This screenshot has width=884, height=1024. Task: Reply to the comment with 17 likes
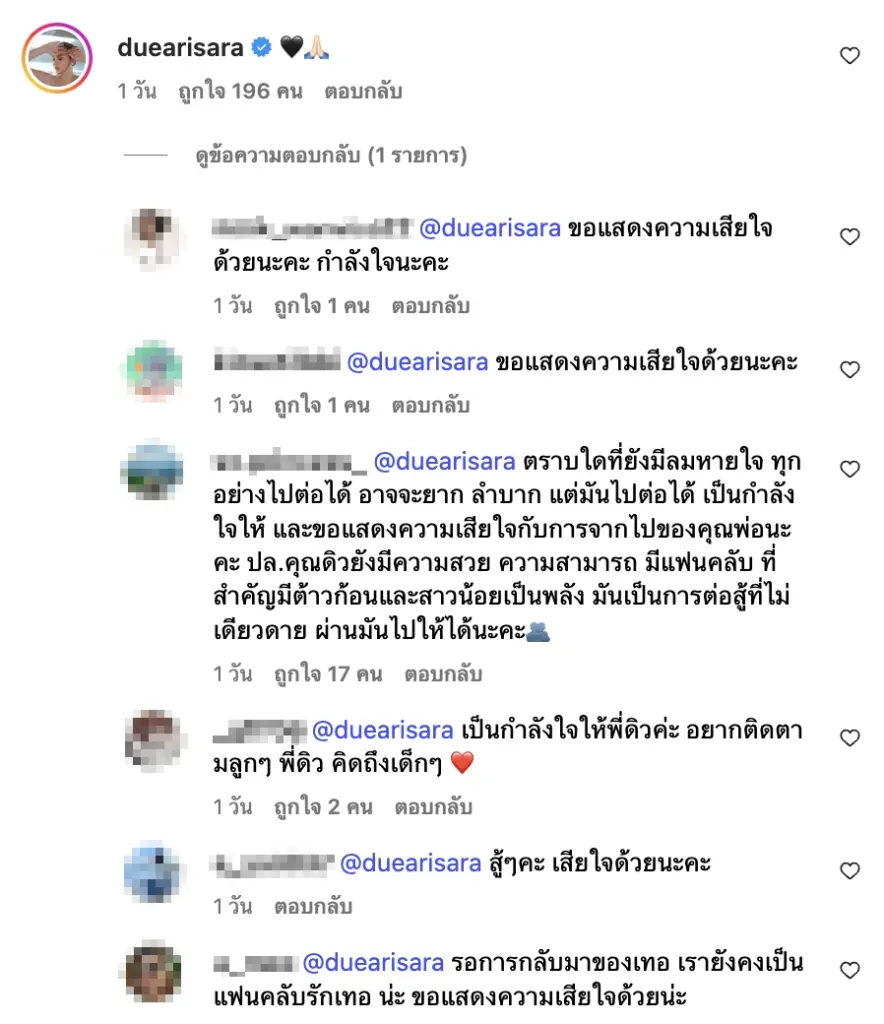[443, 674]
